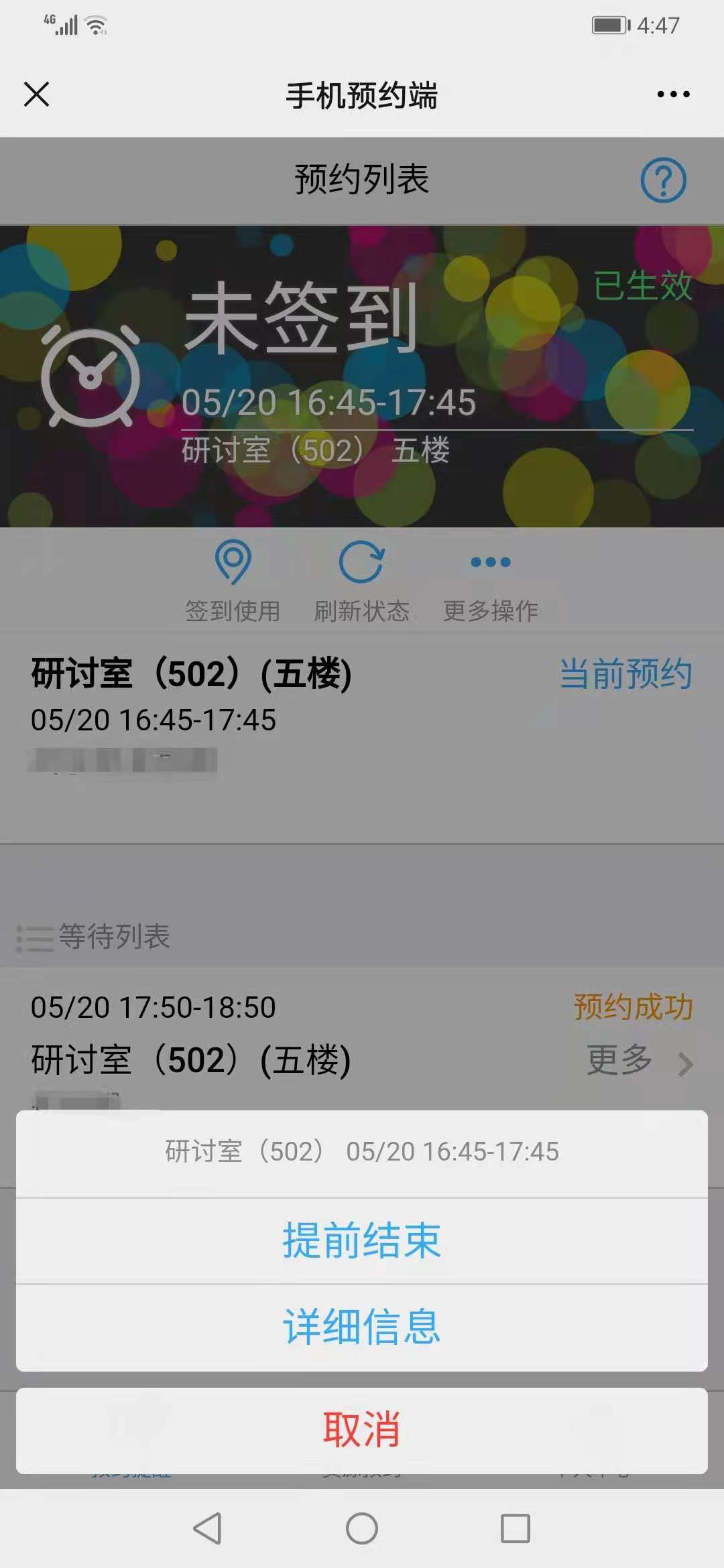Open 更多 for the 17:50-18:50 reservation
The image size is (724, 1568).
click(x=637, y=1061)
